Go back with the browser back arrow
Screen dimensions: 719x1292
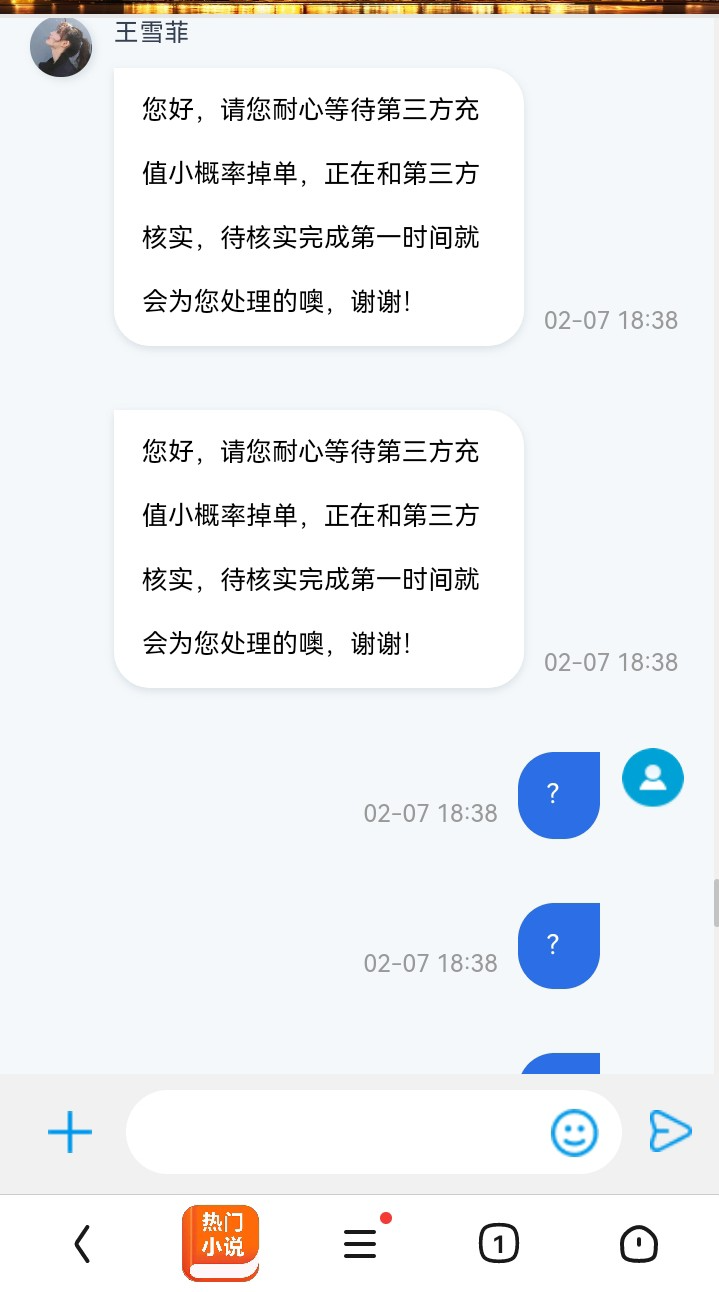pyautogui.click(x=82, y=1244)
